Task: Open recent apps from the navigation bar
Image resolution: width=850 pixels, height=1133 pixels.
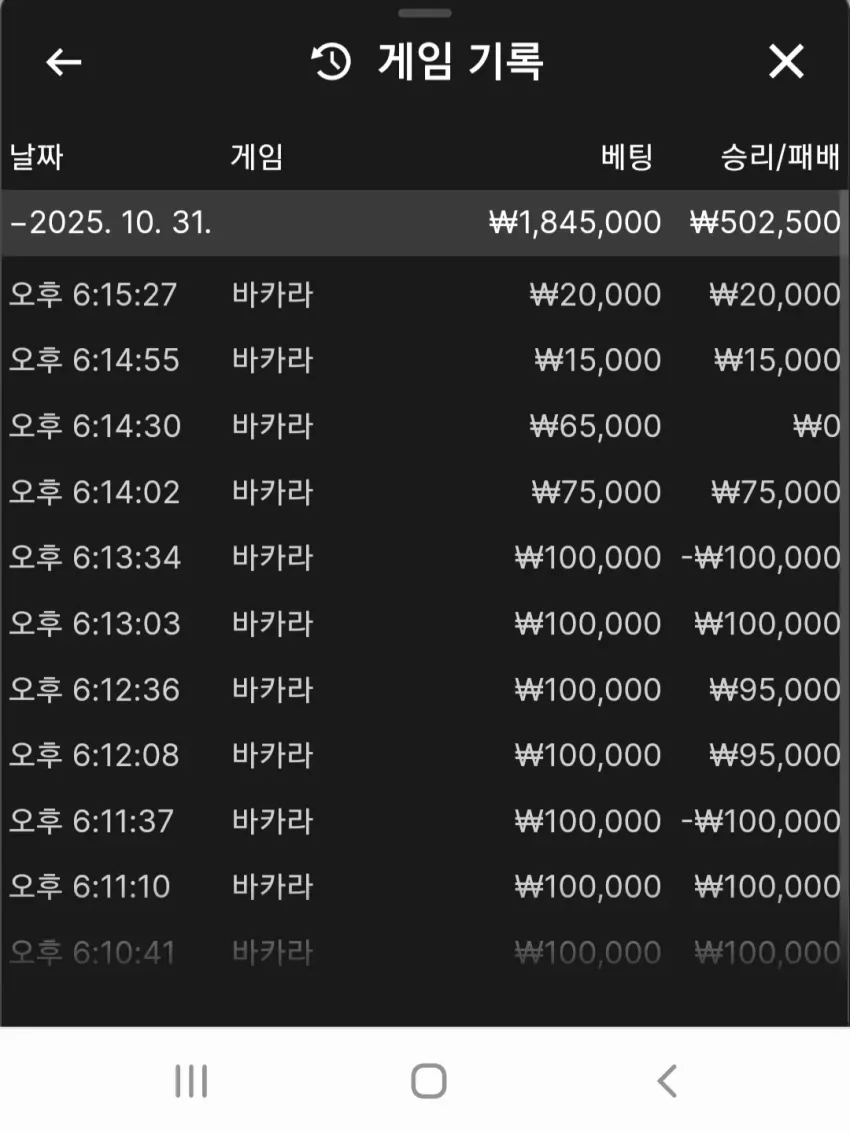Action: (192, 1081)
